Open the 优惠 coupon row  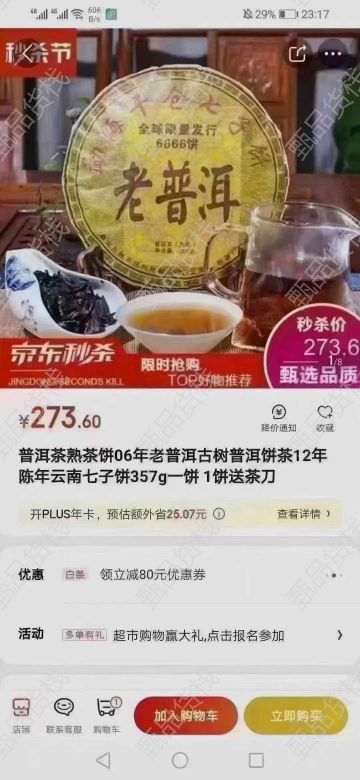point(180,575)
